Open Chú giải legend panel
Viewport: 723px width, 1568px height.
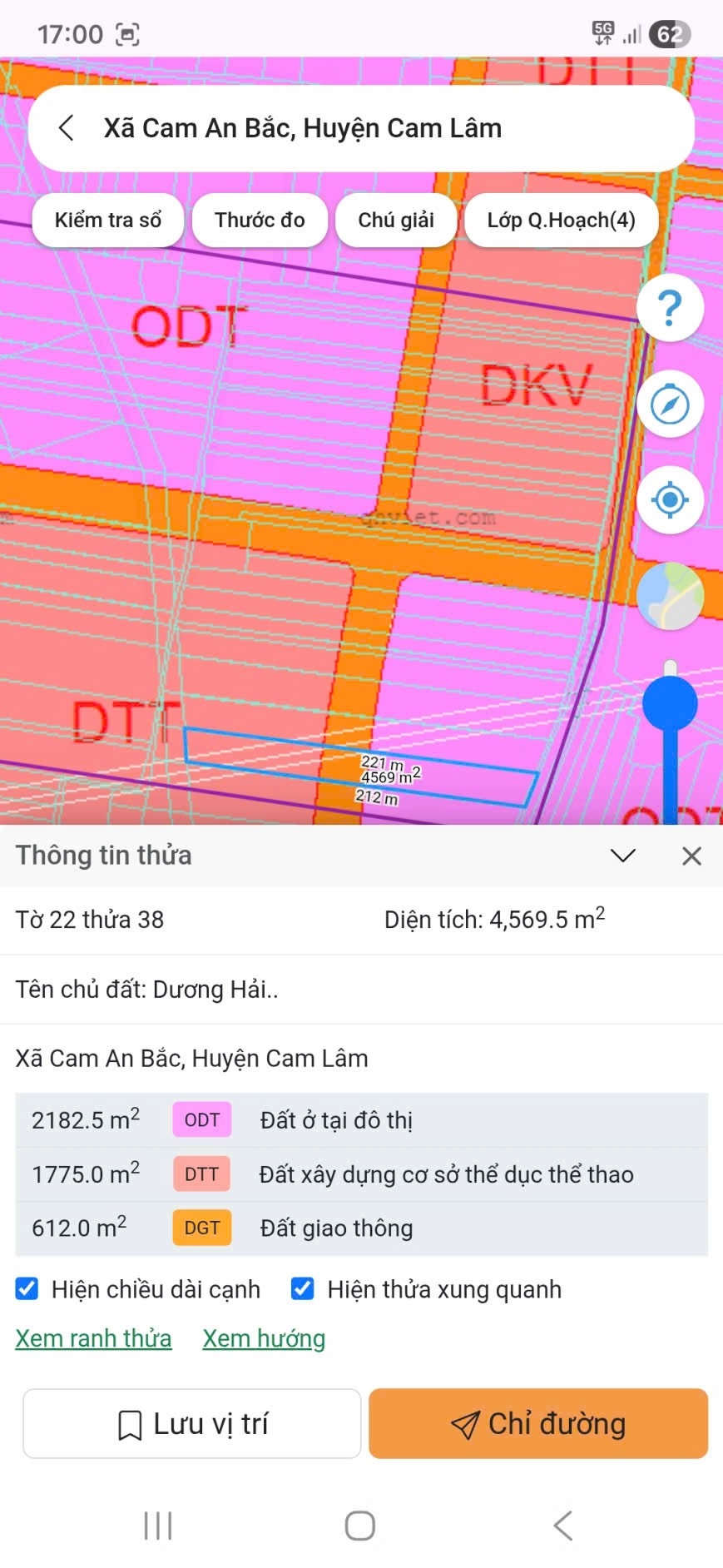[396, 220]
